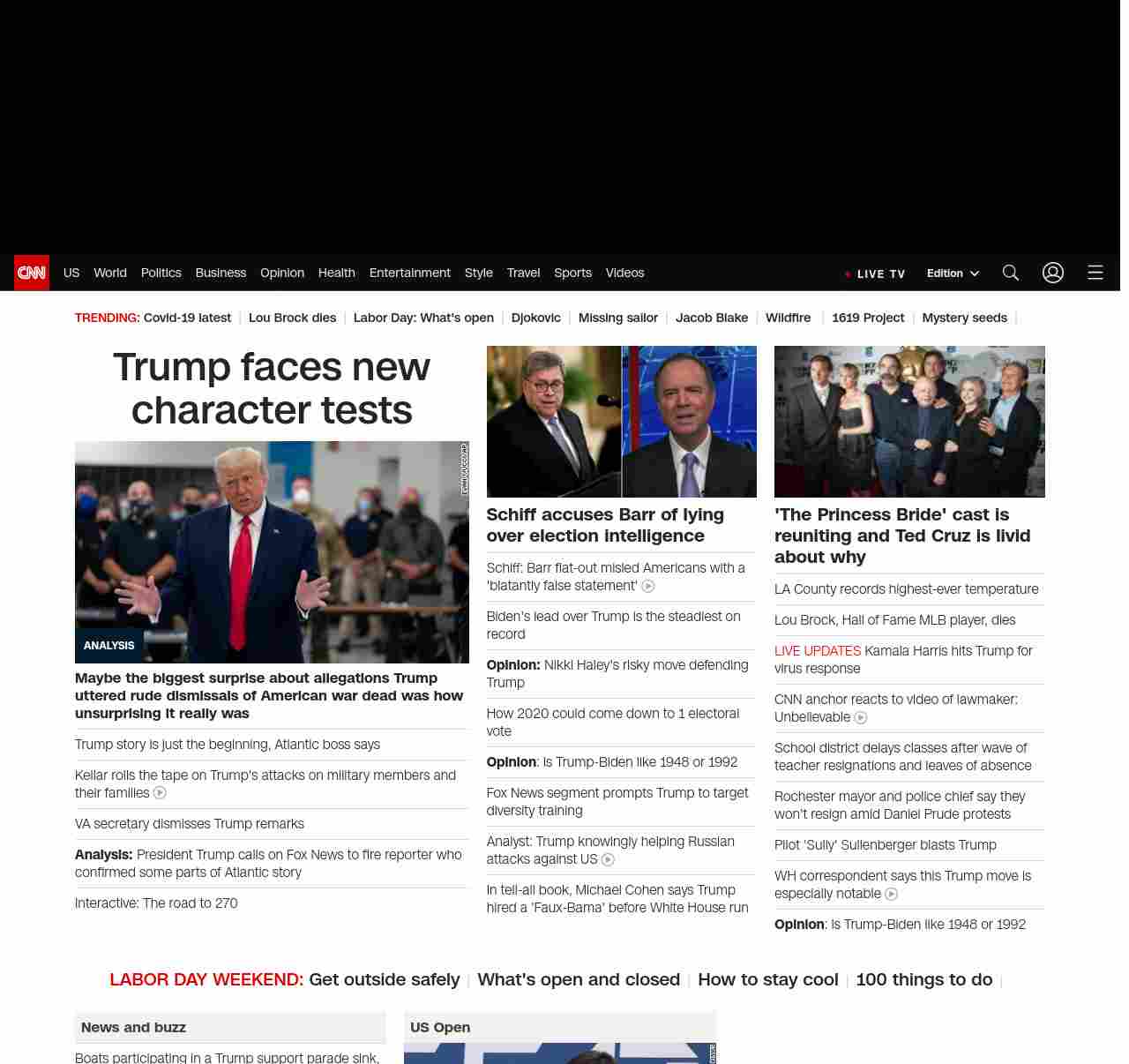Go to the CNN home logo
Screen dimensions: 1129x1064
pyautogui.click(x=32, y=273)
